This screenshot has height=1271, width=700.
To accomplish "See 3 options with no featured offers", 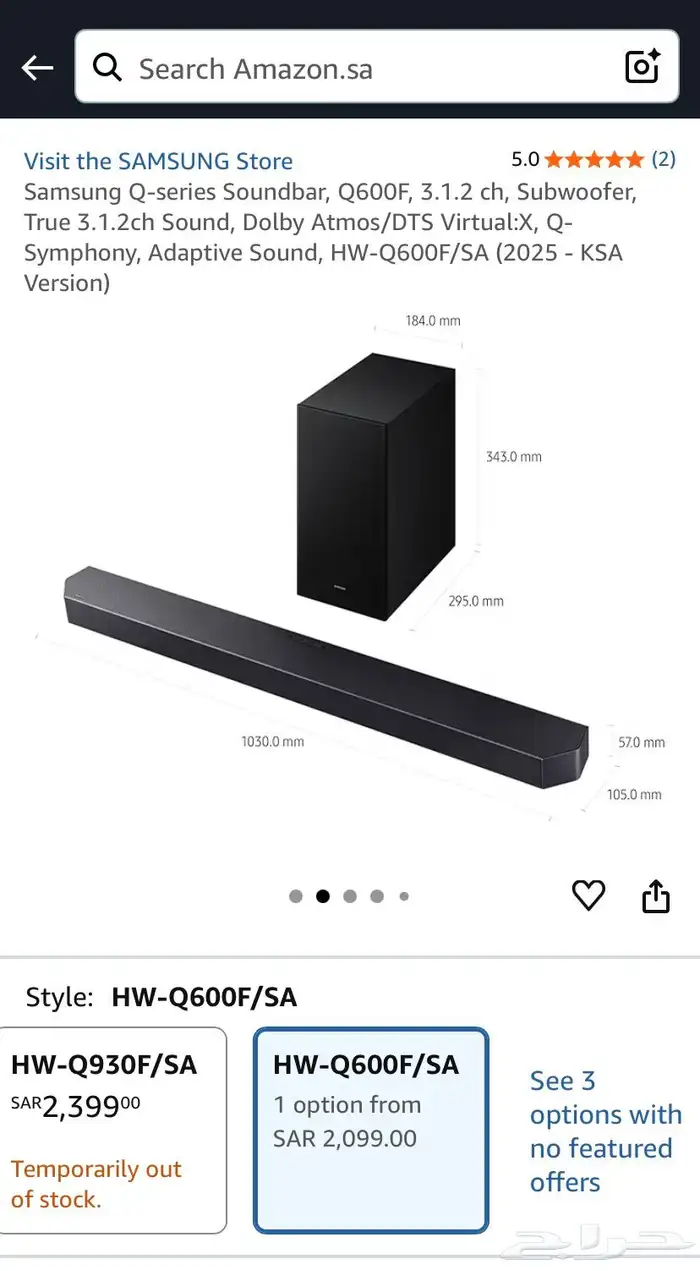I will pyautogui.click(x=605, y=1131).
